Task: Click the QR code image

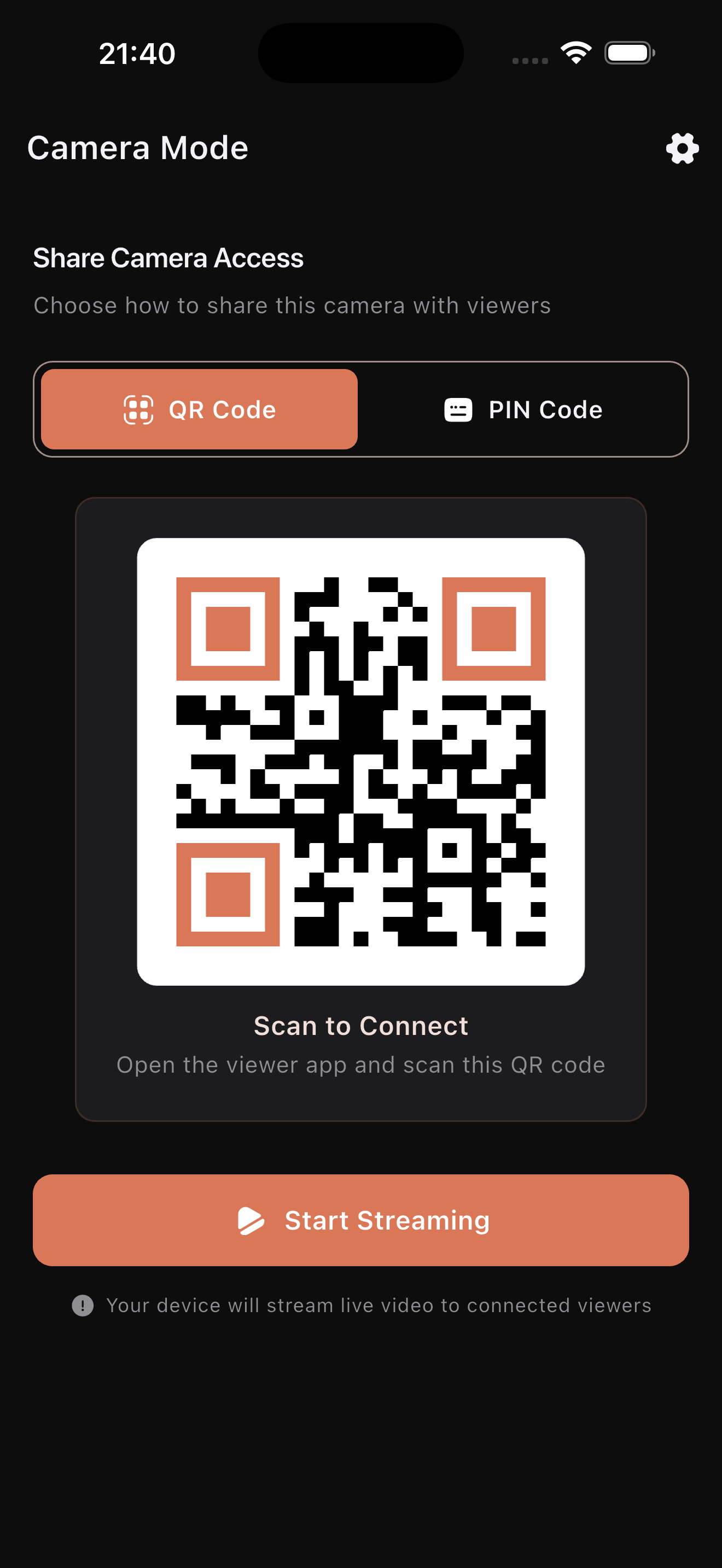Action: 360,767
